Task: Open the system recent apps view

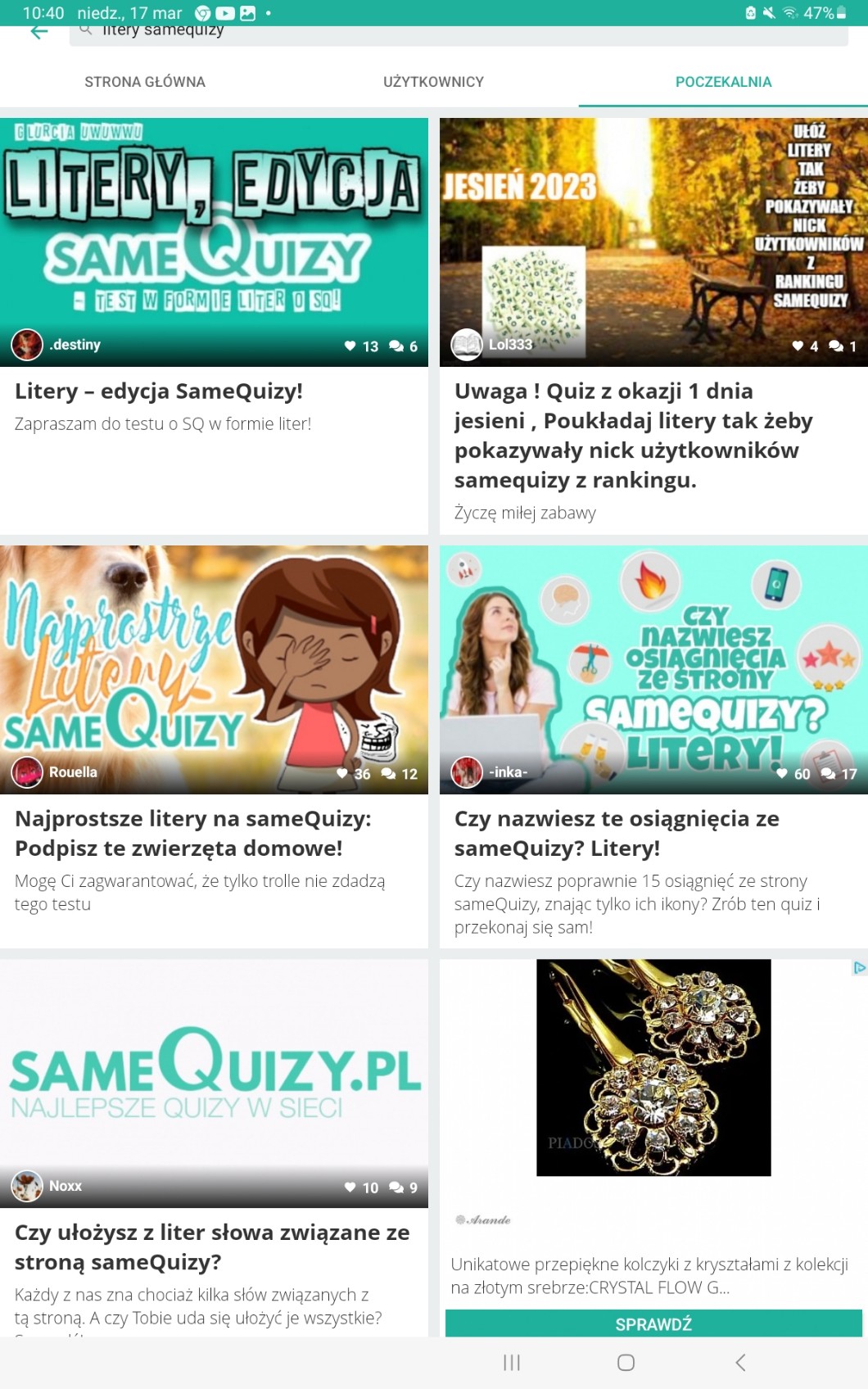Action: click(x=512, y=1362)
